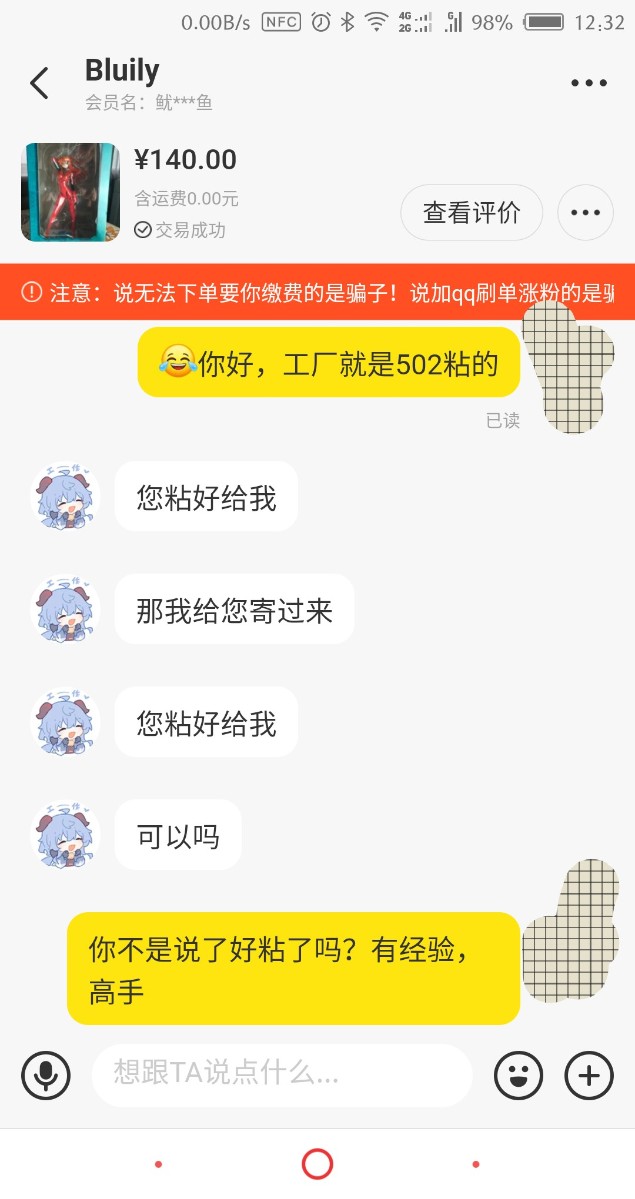Open the emoji picker
This screenshot has width=635, height=1199.
(519, 1075)
